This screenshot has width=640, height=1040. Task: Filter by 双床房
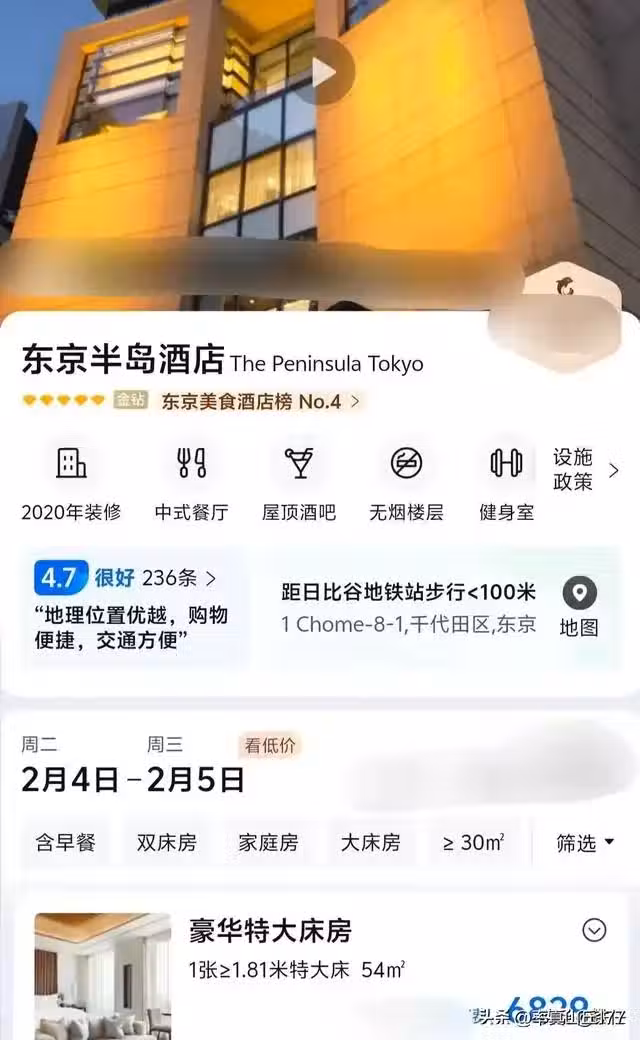pos(167,843)
